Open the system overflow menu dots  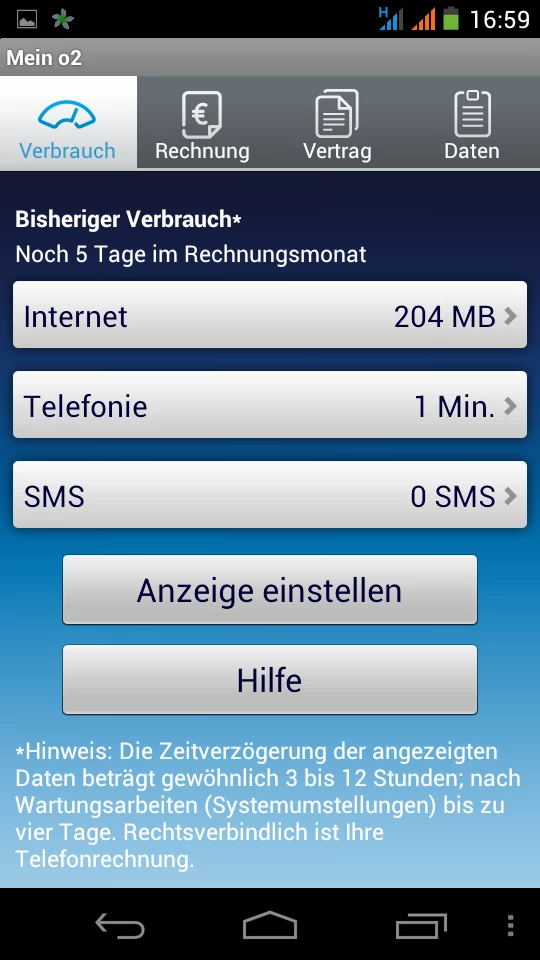[511, 925]
